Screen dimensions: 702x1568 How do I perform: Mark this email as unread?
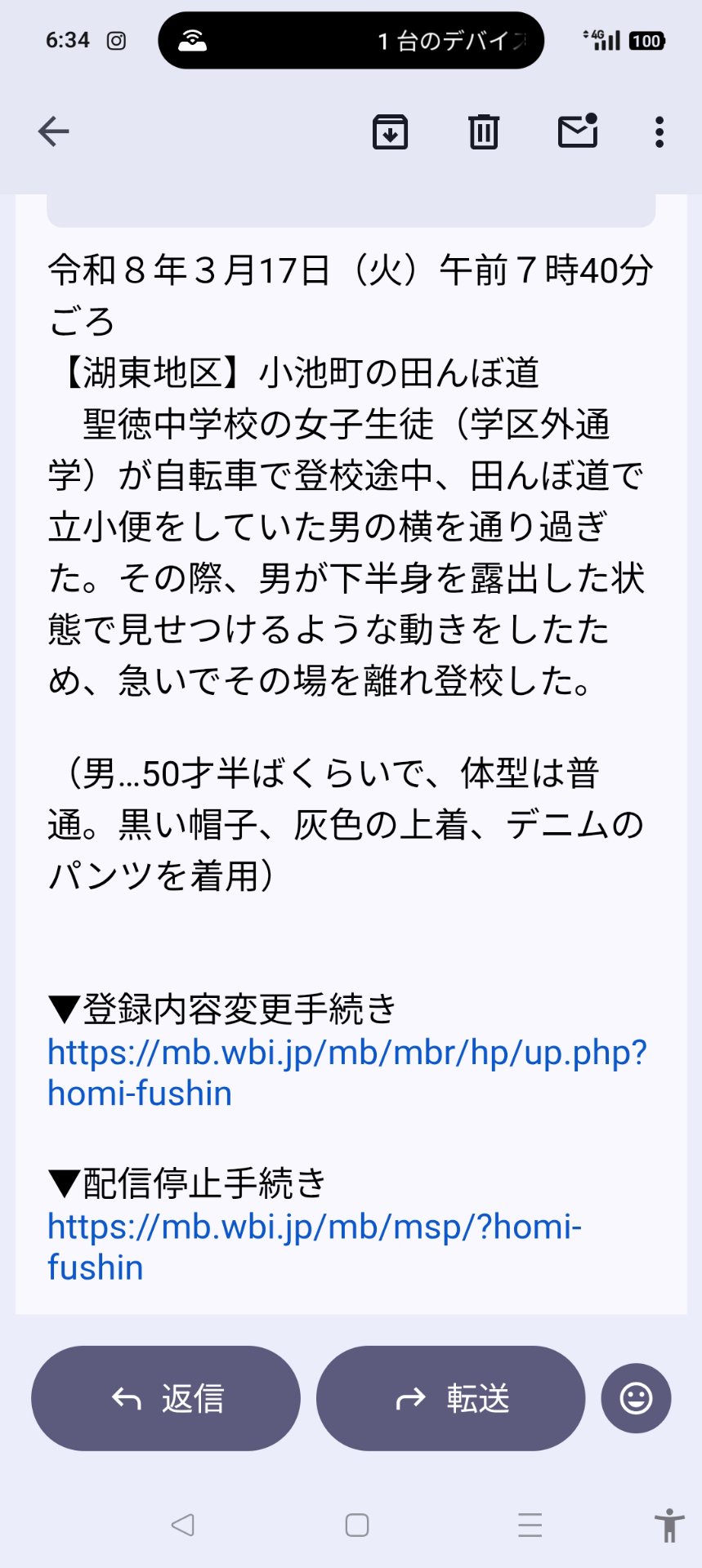coord(578,131)
